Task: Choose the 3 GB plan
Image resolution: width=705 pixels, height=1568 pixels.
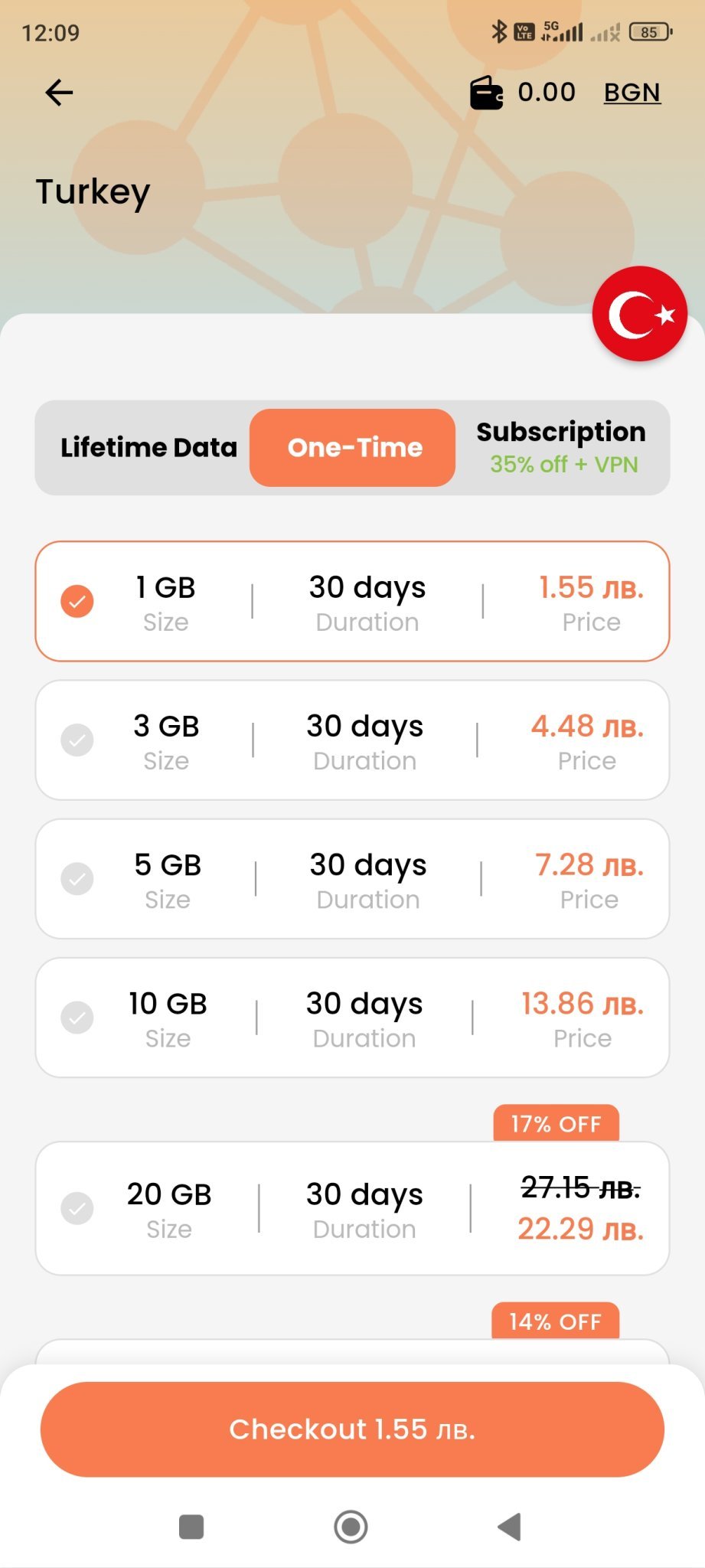Action: [x=352, y=740]
